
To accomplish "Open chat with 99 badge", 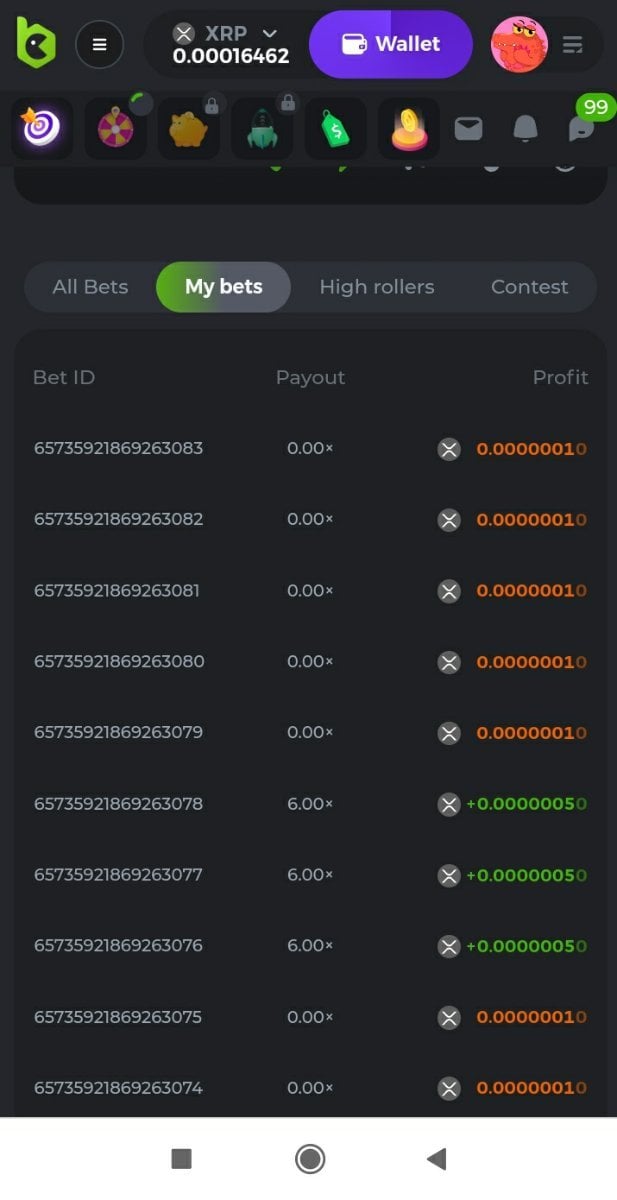I will click(x=581, y=129).
